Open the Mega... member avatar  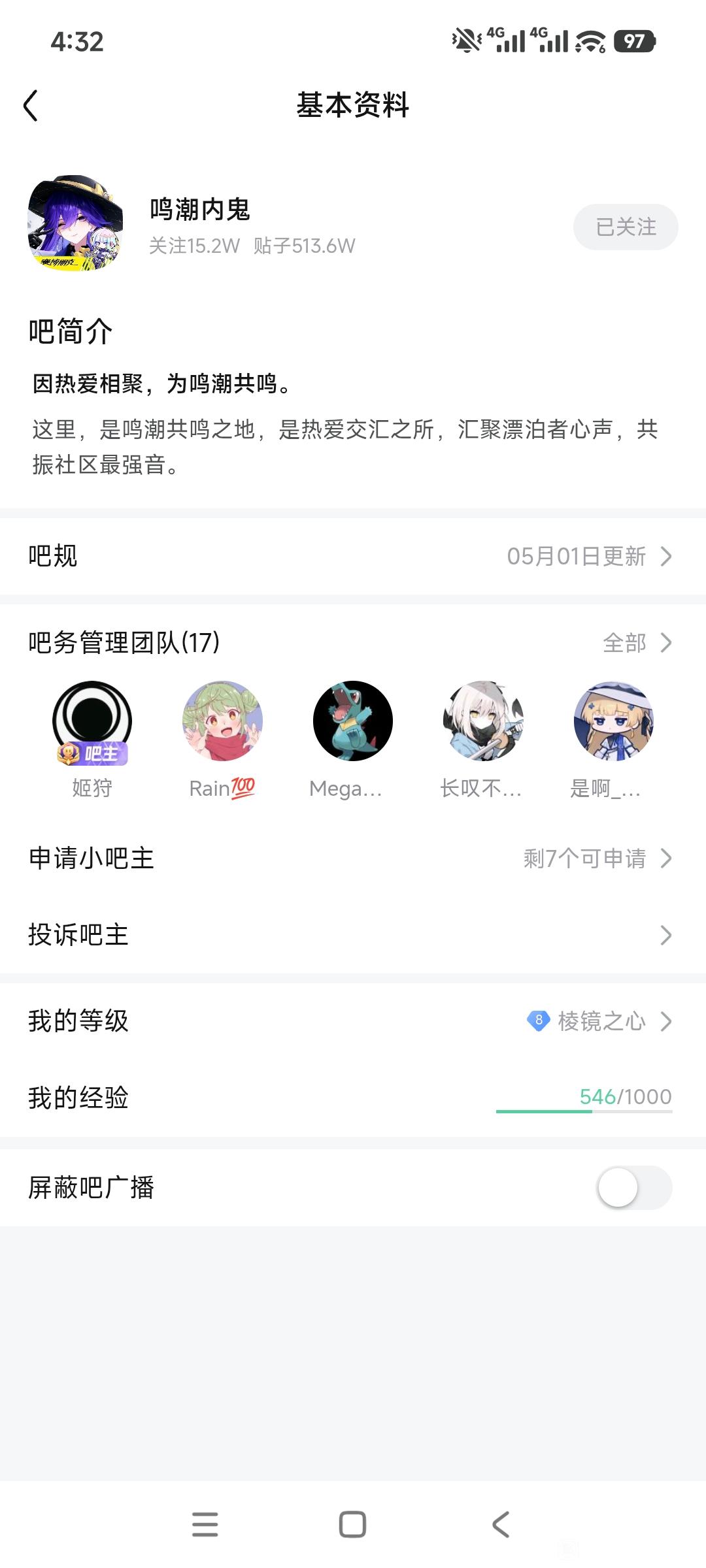point(353,721)
